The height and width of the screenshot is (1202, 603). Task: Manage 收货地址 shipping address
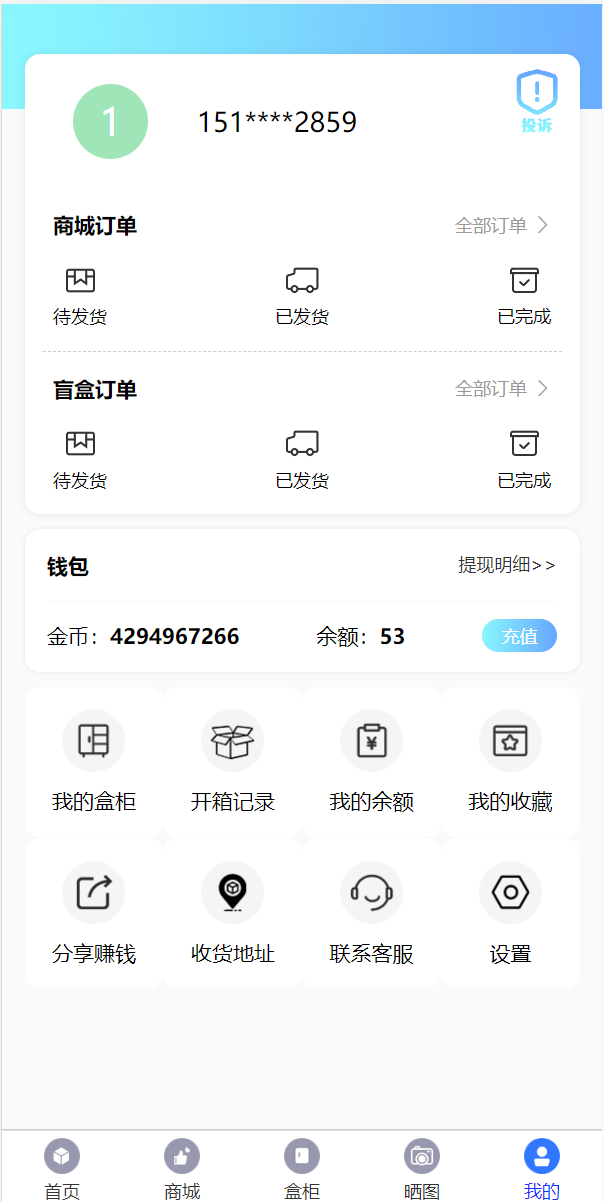tap(233, 913)
